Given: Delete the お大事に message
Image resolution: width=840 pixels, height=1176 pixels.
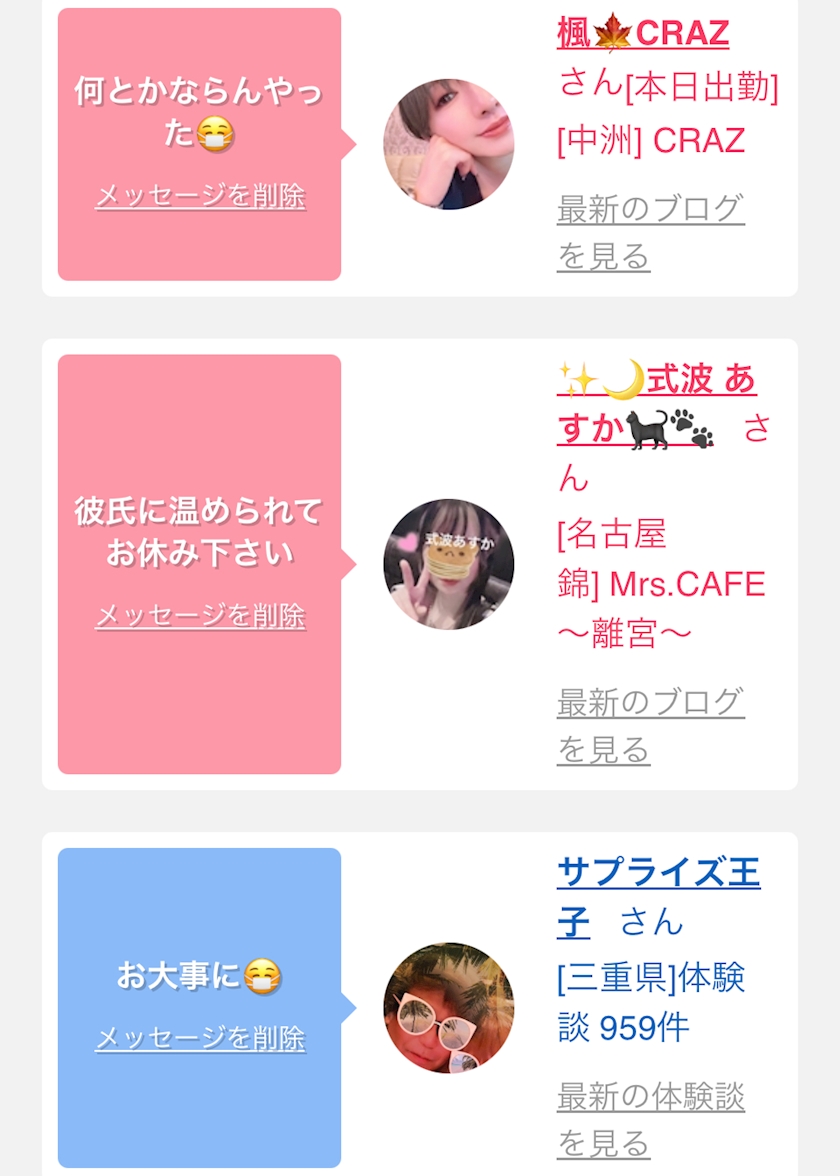Looking at the screenshot, I should click(200, 1038).
